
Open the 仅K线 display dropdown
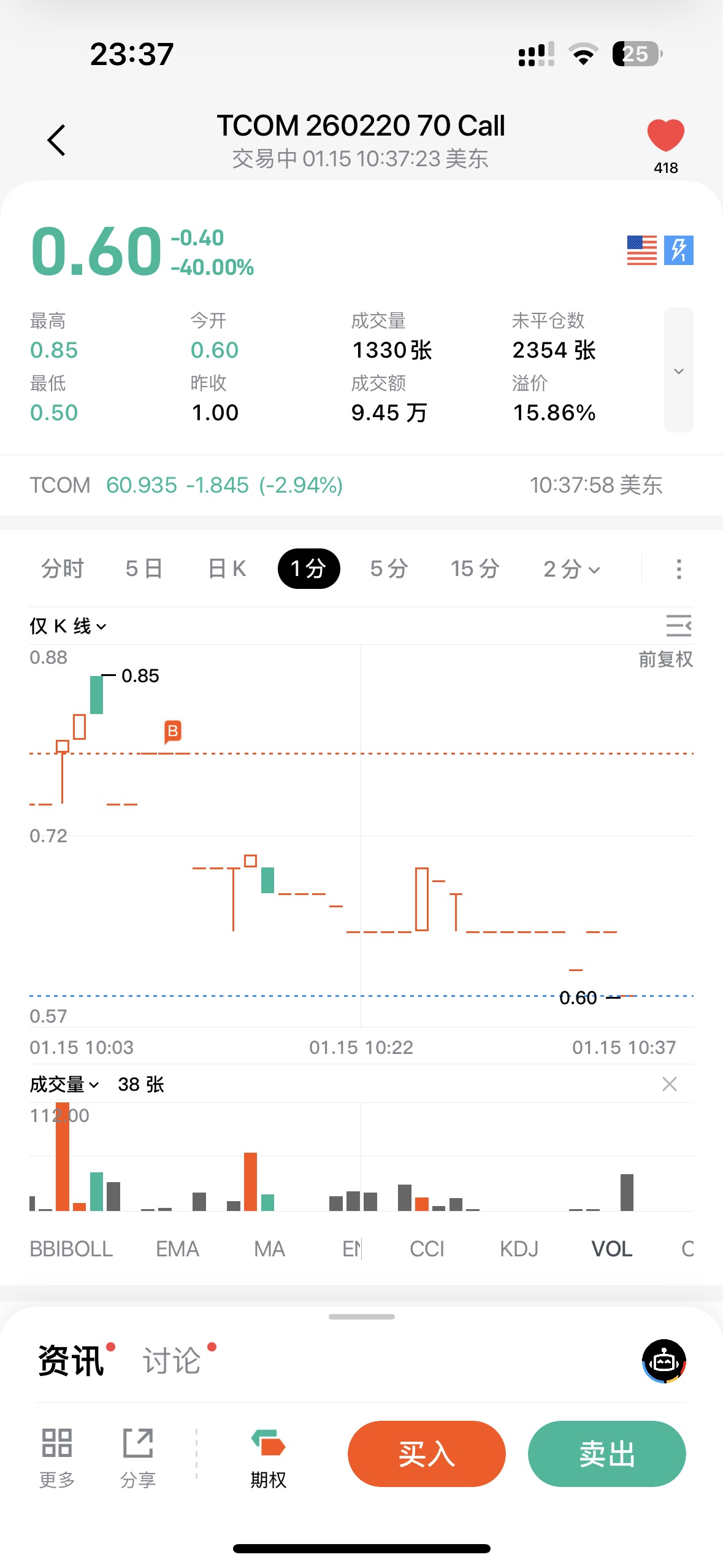(x=67, y=626)
